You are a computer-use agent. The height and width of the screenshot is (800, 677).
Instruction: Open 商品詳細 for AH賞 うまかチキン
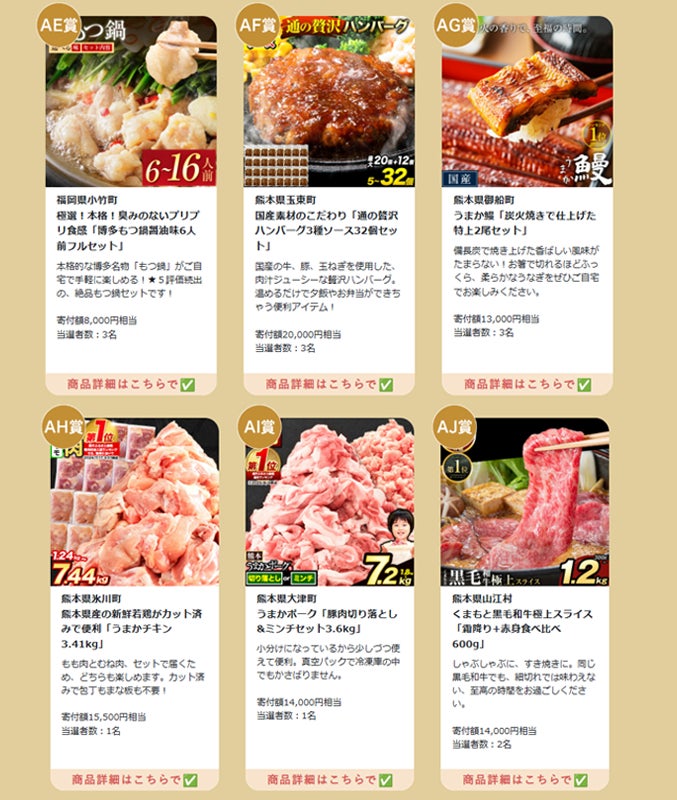[x=131, y=780]
